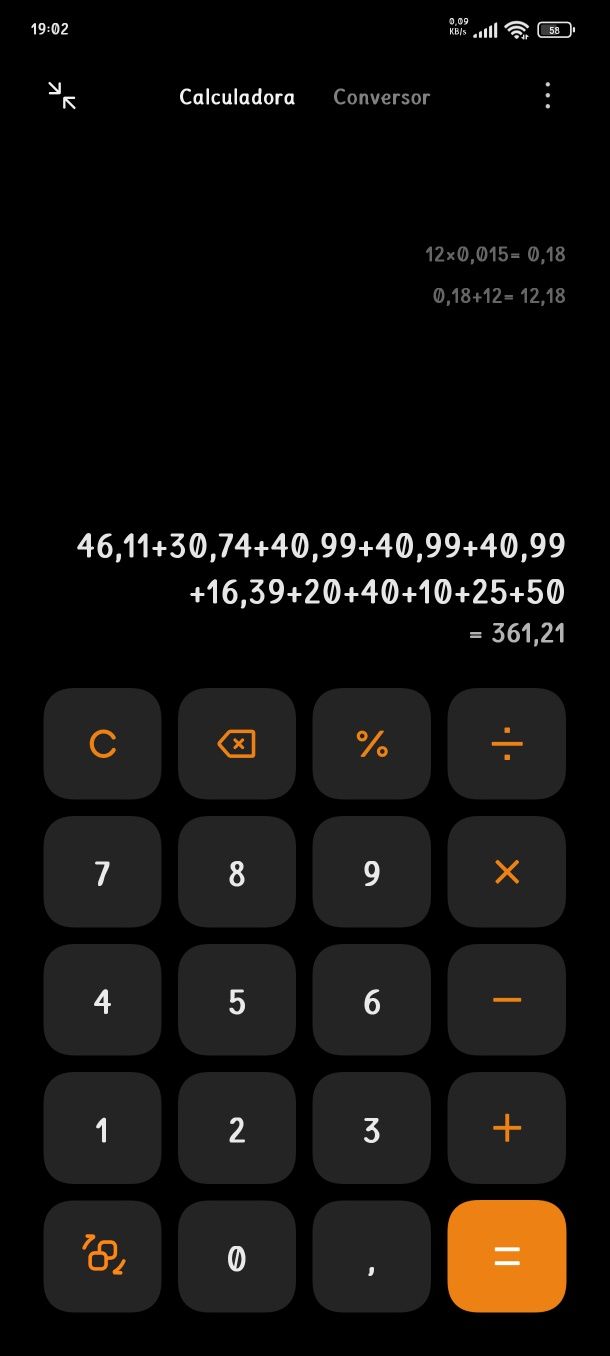Image resolution: width=610 pixels, height=1356 pixels.
Task: Enter the digit 3
Action: [371, 1128]
